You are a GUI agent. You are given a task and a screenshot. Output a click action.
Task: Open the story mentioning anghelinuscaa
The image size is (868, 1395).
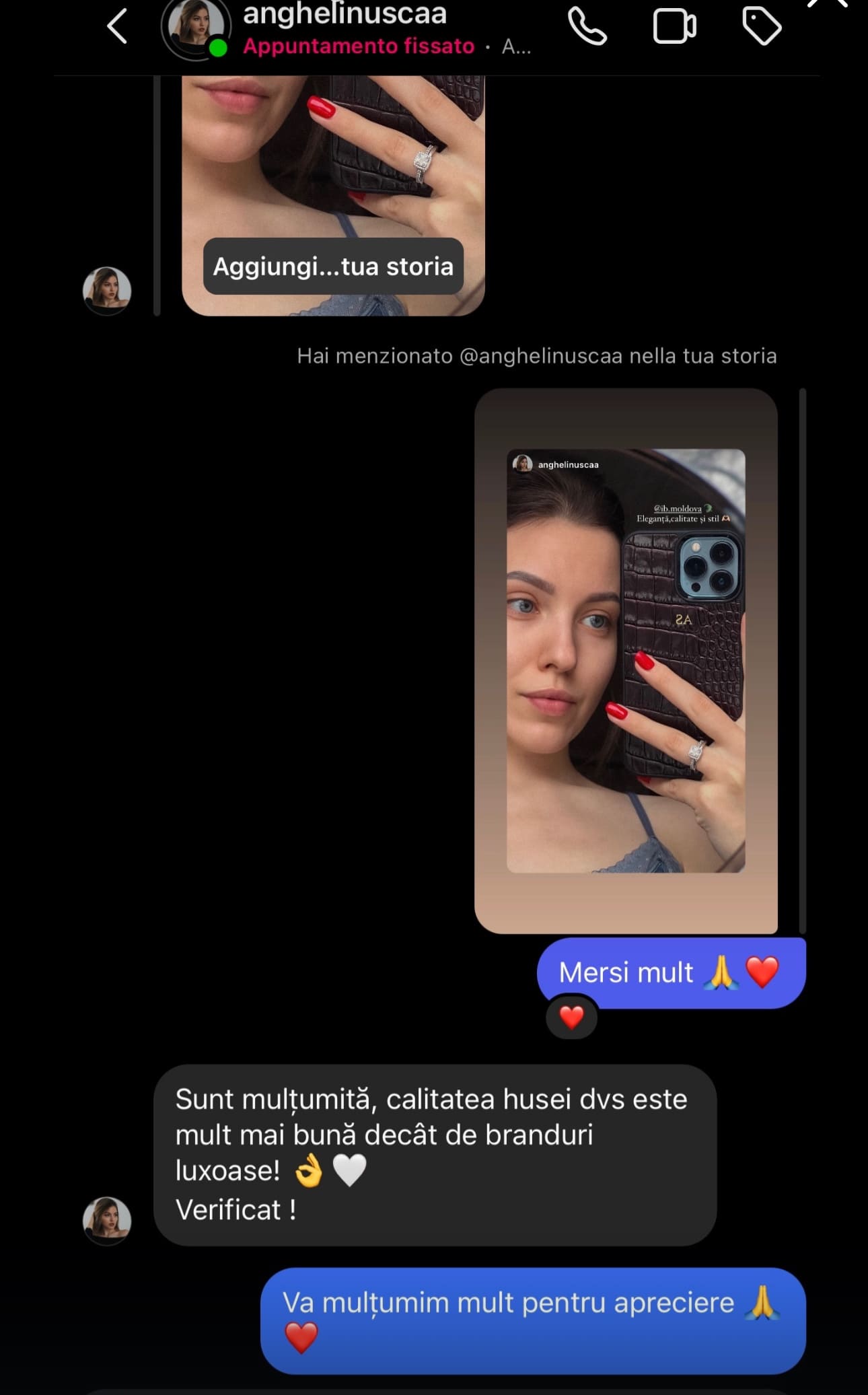click(x=626, y=660)
